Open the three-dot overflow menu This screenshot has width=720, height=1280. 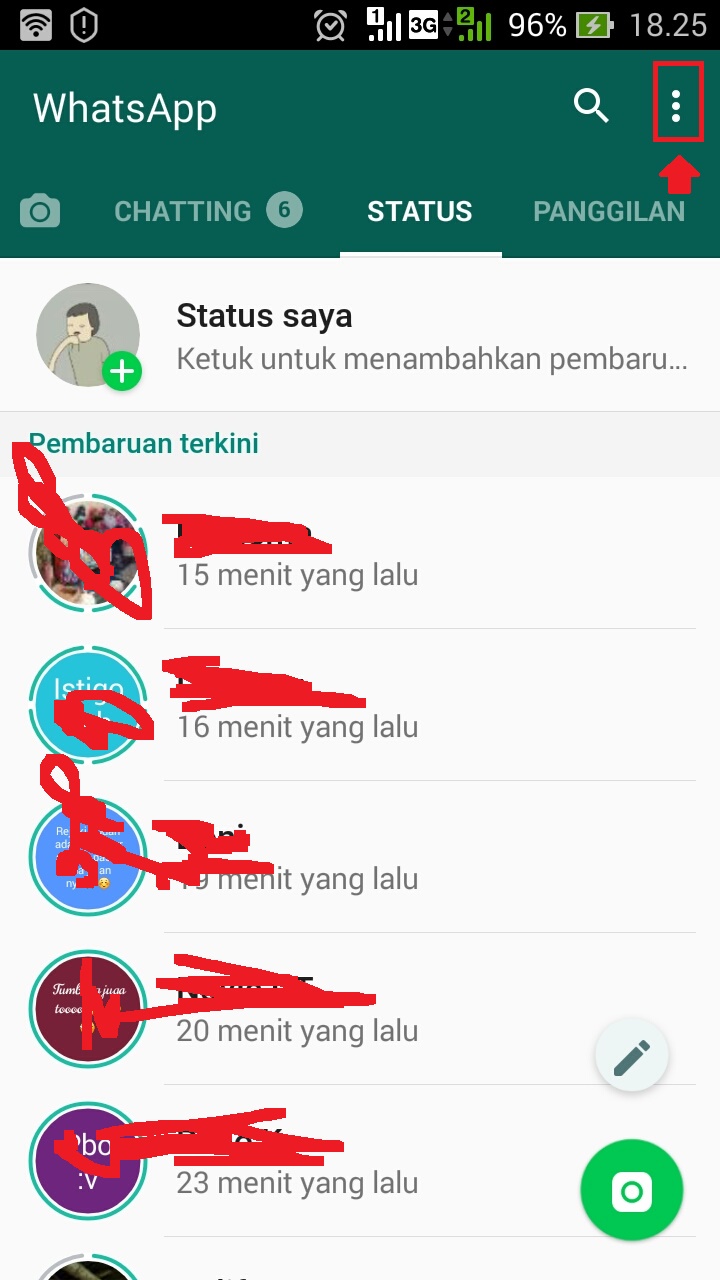coord(676,105)
